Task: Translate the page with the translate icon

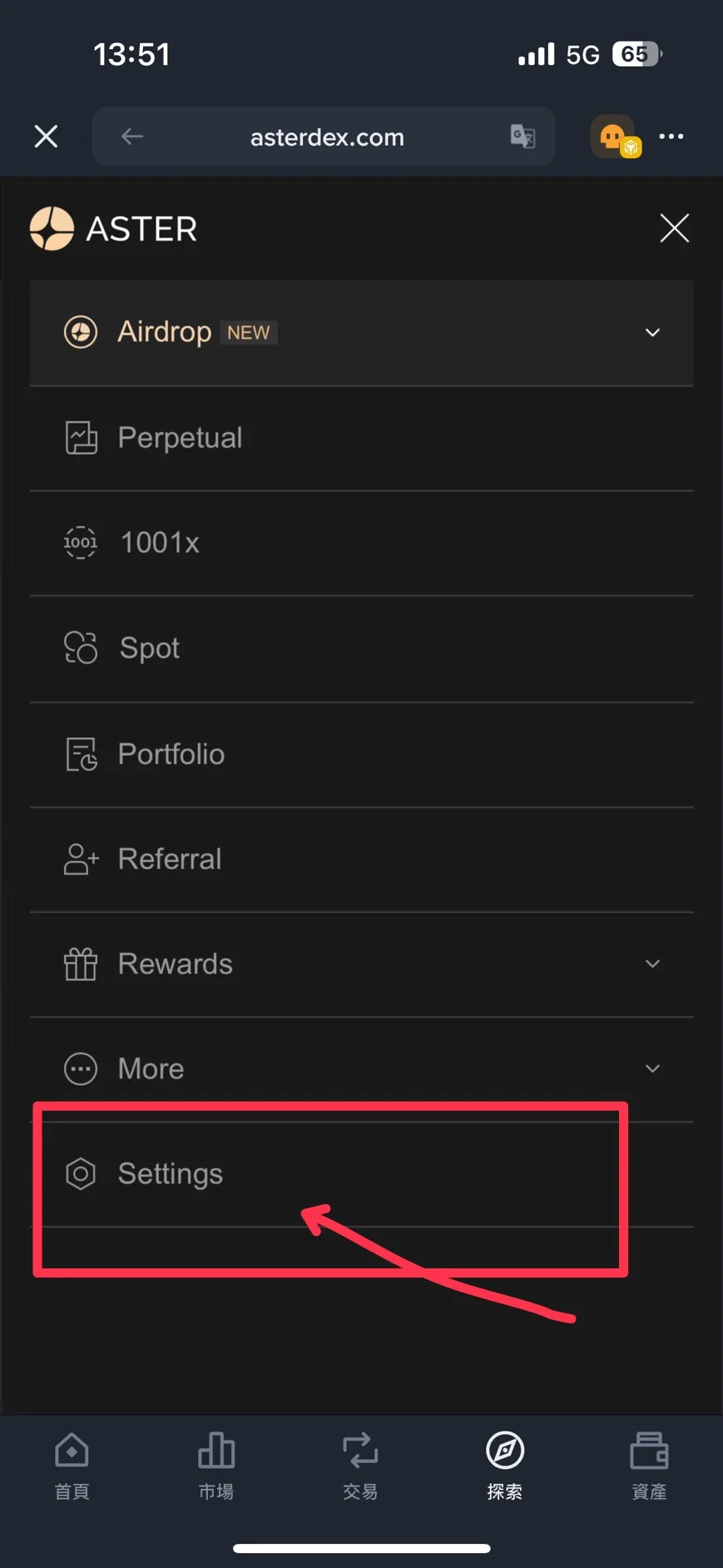Action: 522,136
